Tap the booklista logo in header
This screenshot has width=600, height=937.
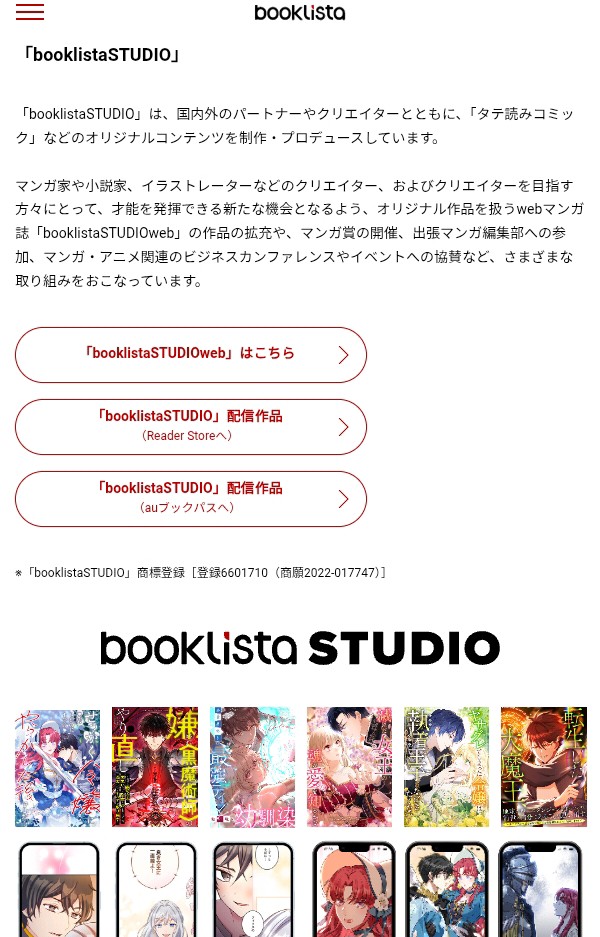(300, 13)
